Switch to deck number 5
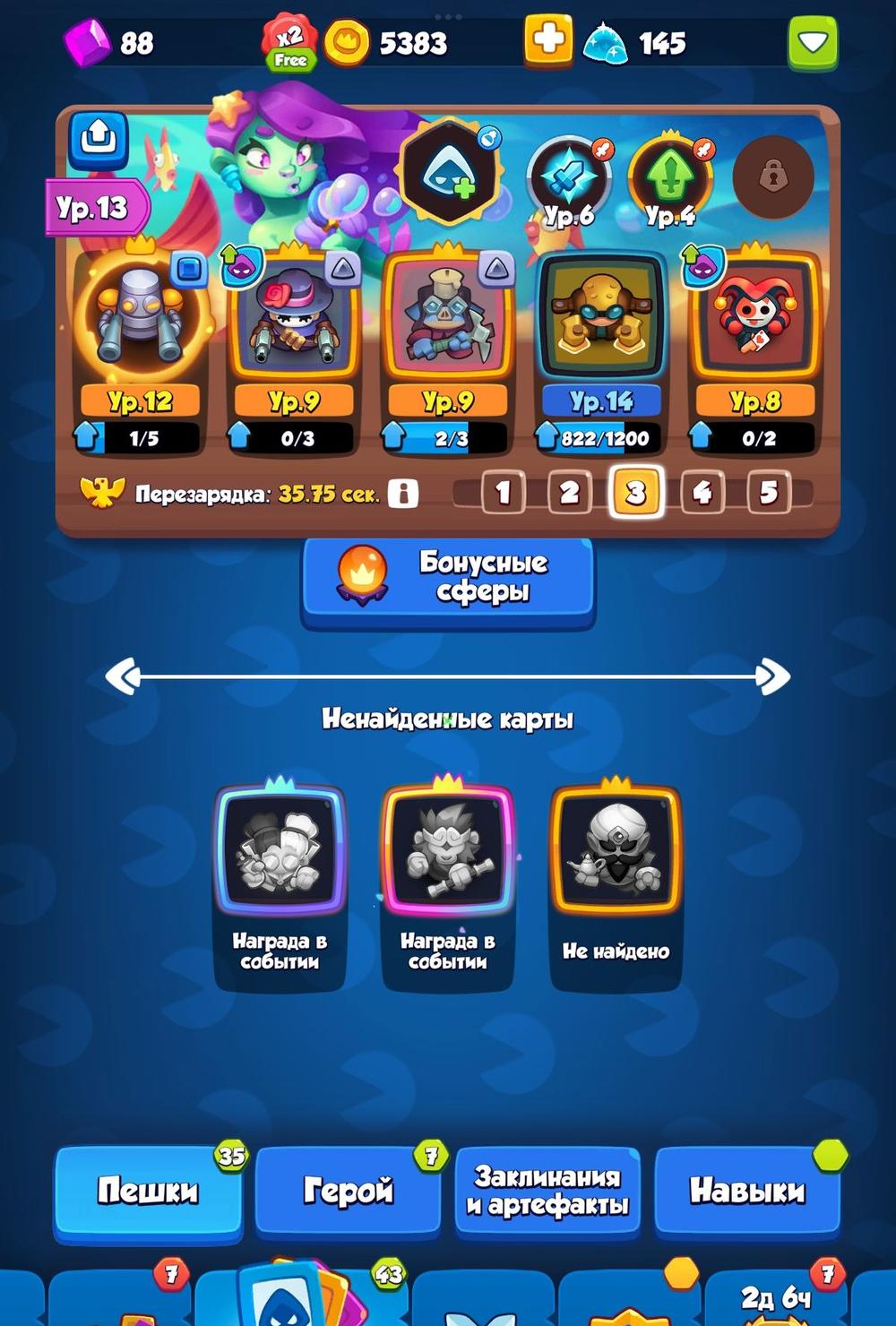The image size is (896, 1326). 768,492
